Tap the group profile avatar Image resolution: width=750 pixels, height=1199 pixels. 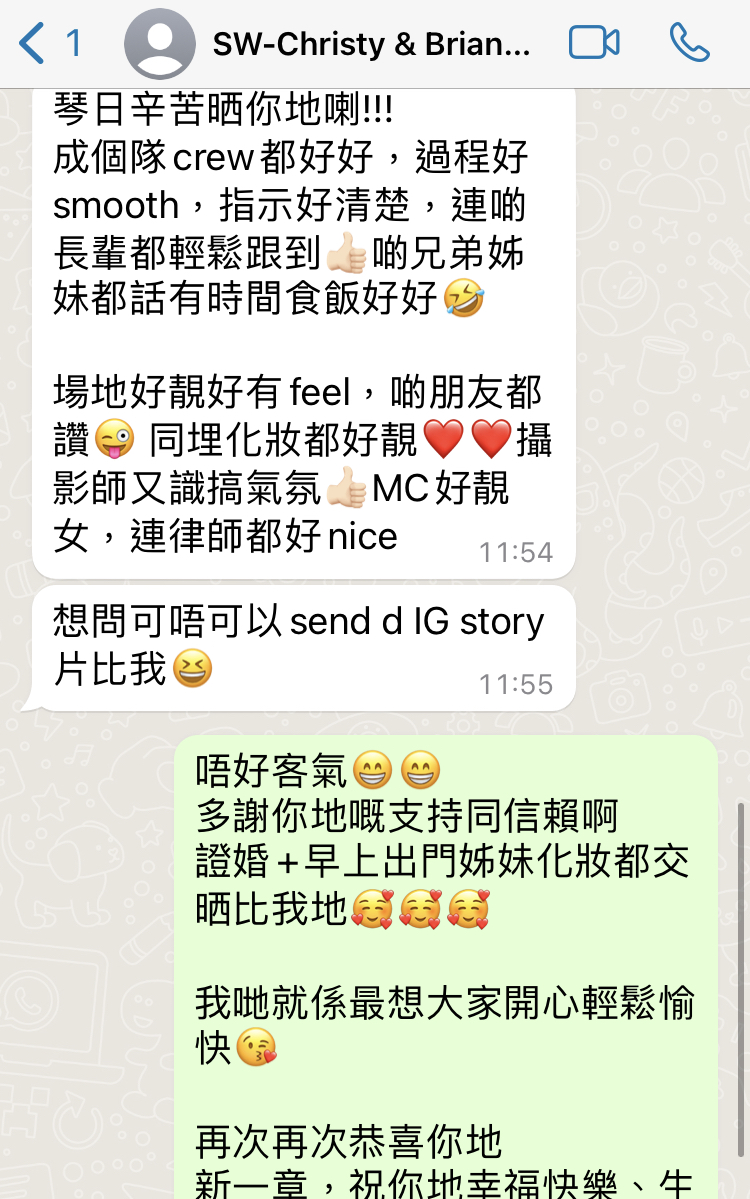click(x=160, y=44)
